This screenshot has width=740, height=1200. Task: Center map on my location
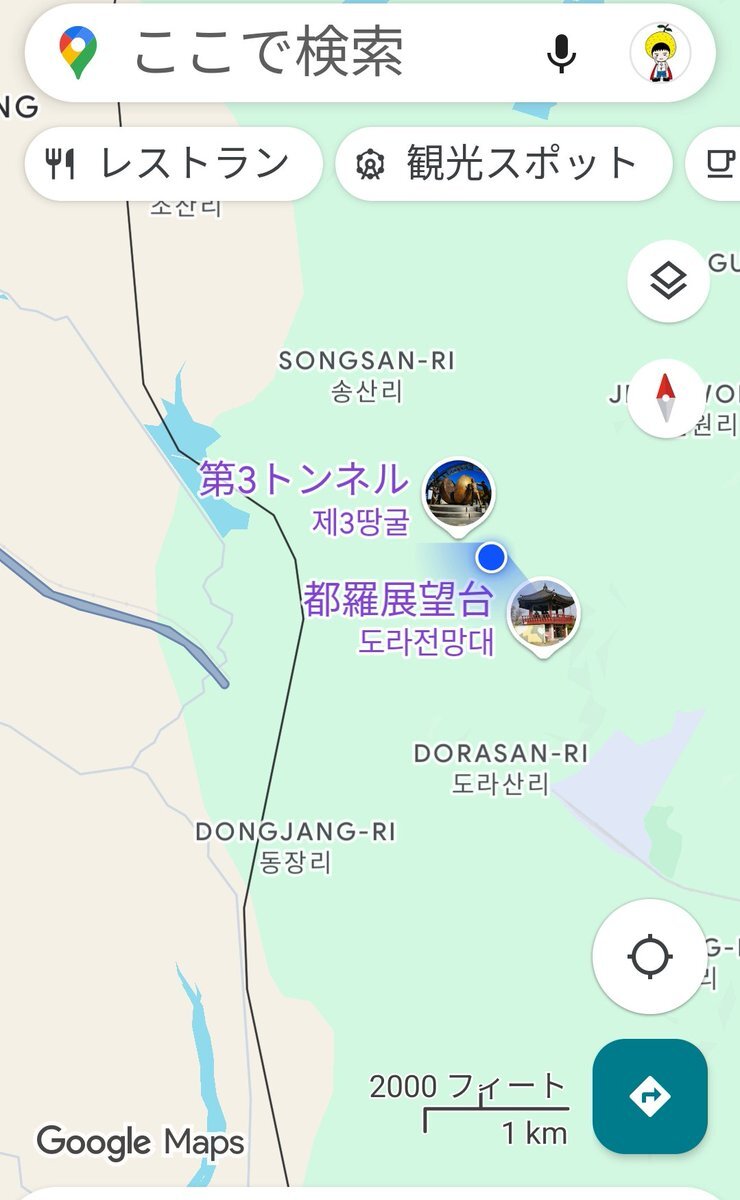[x=650, y=957]
